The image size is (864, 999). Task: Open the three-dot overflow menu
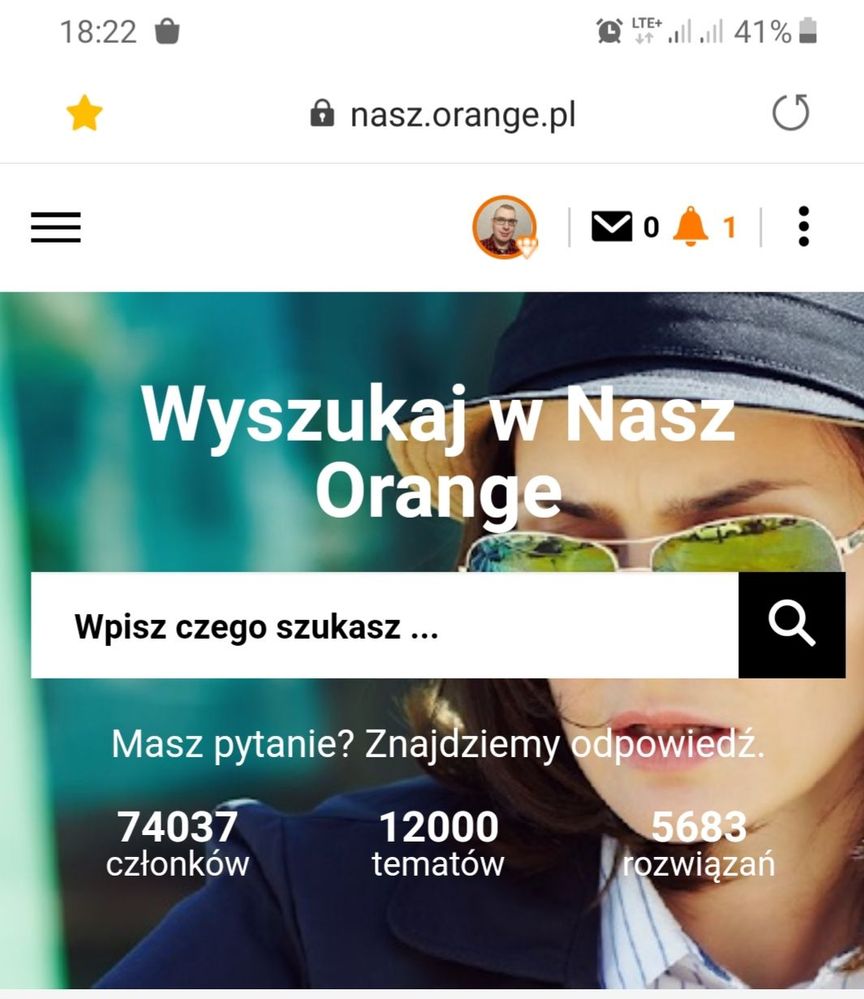tap(803, 227)
